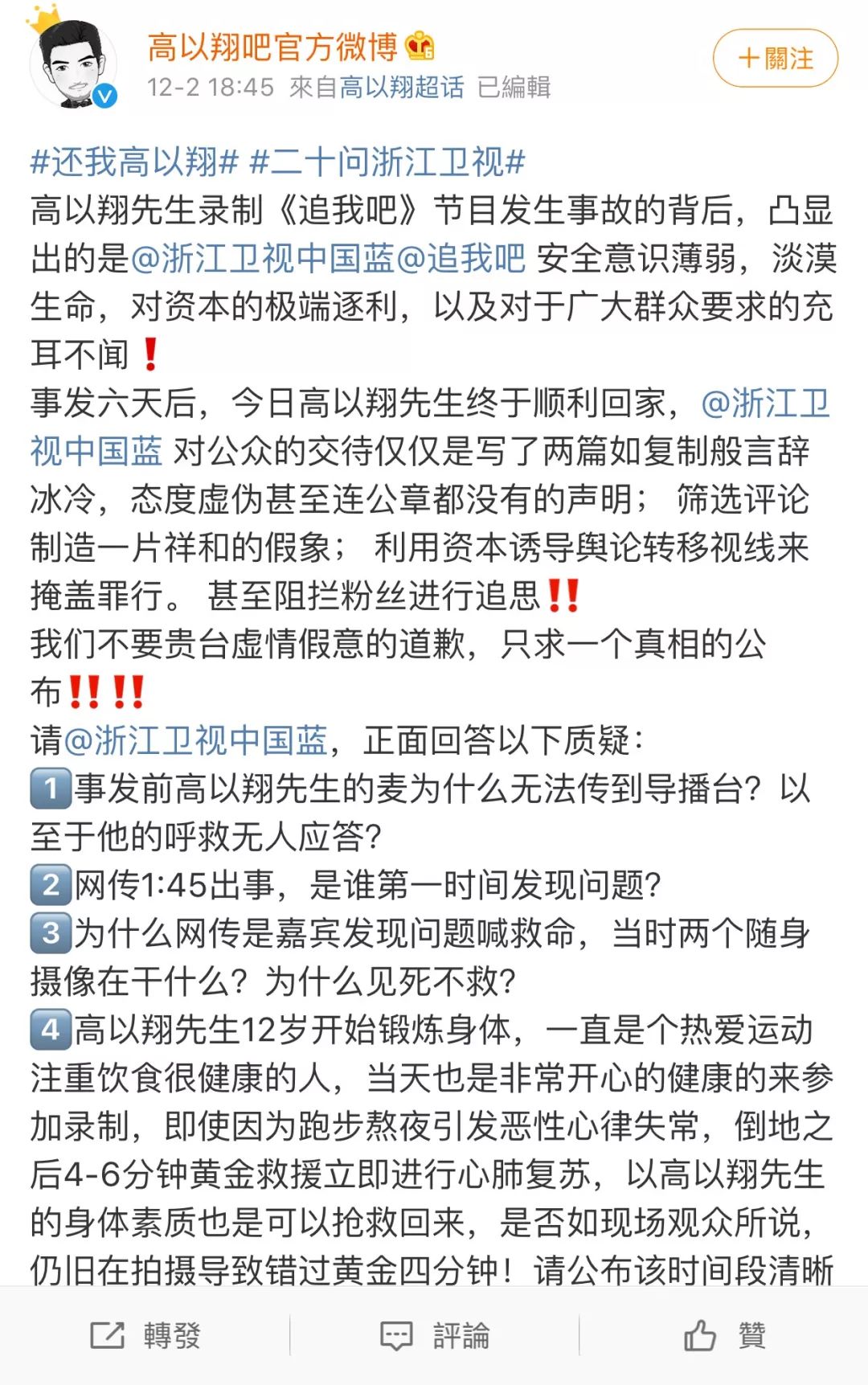
Task: Open hashtag #还我高以翔#
Action: click(134, 162)
